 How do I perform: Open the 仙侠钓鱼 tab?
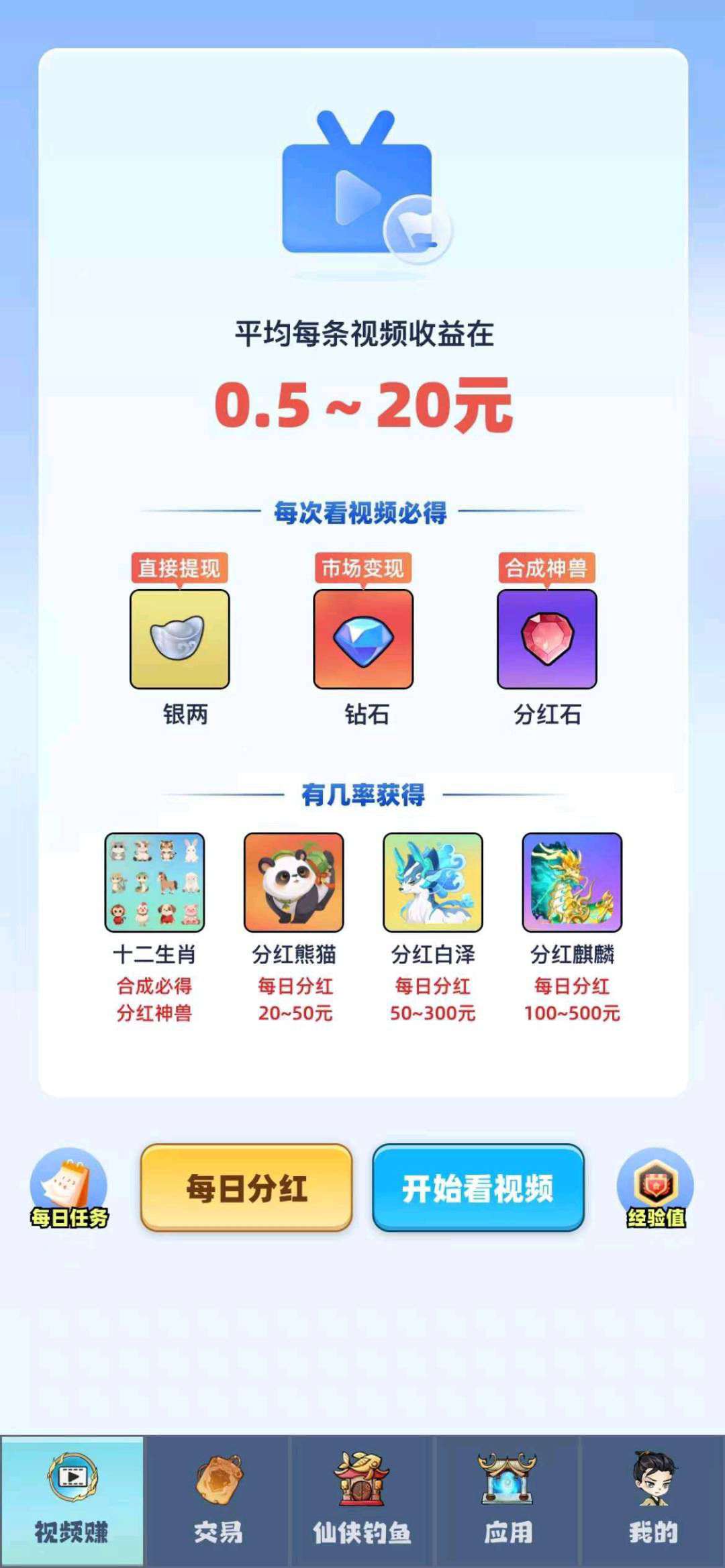[x=362, y=1501]
